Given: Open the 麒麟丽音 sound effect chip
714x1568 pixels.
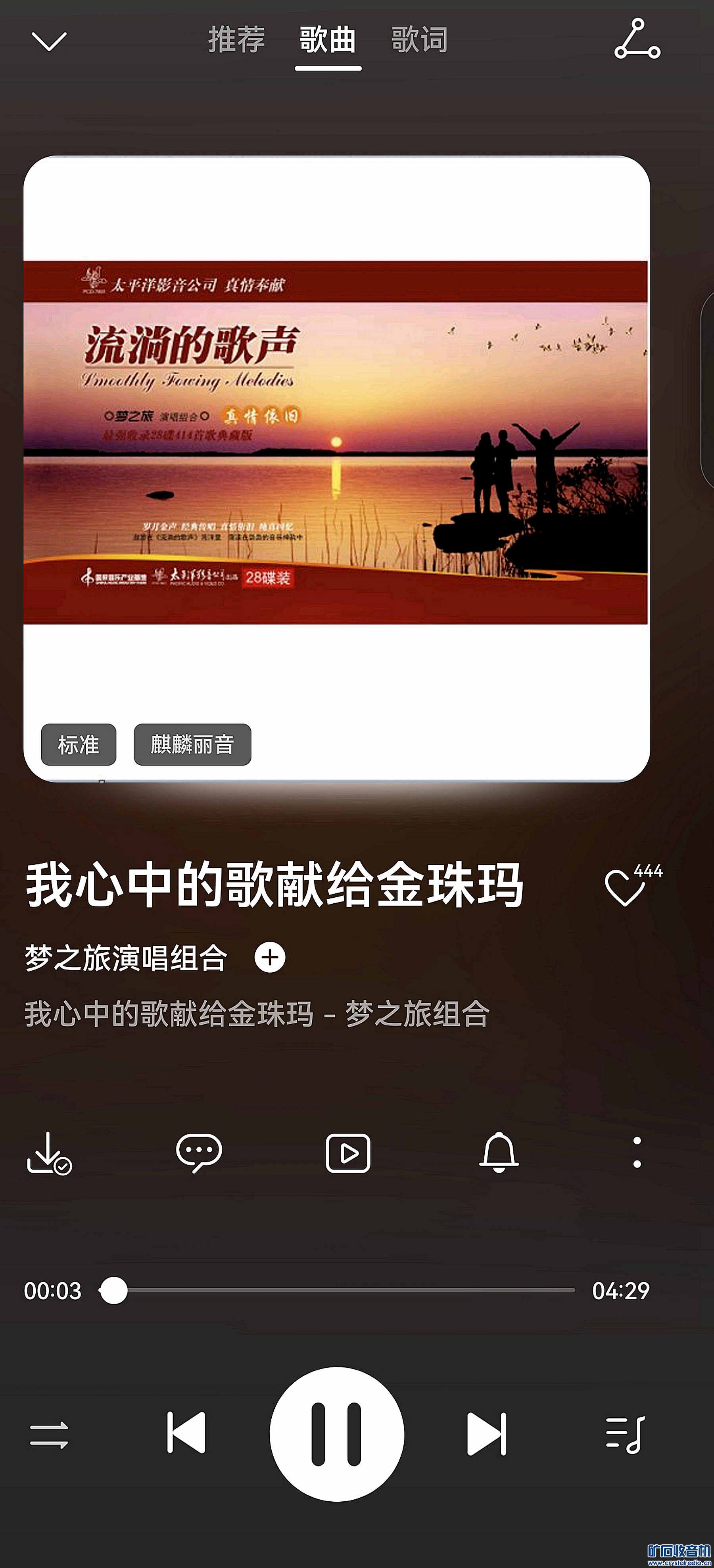Looking at the screenshot, I should (192, 745).
